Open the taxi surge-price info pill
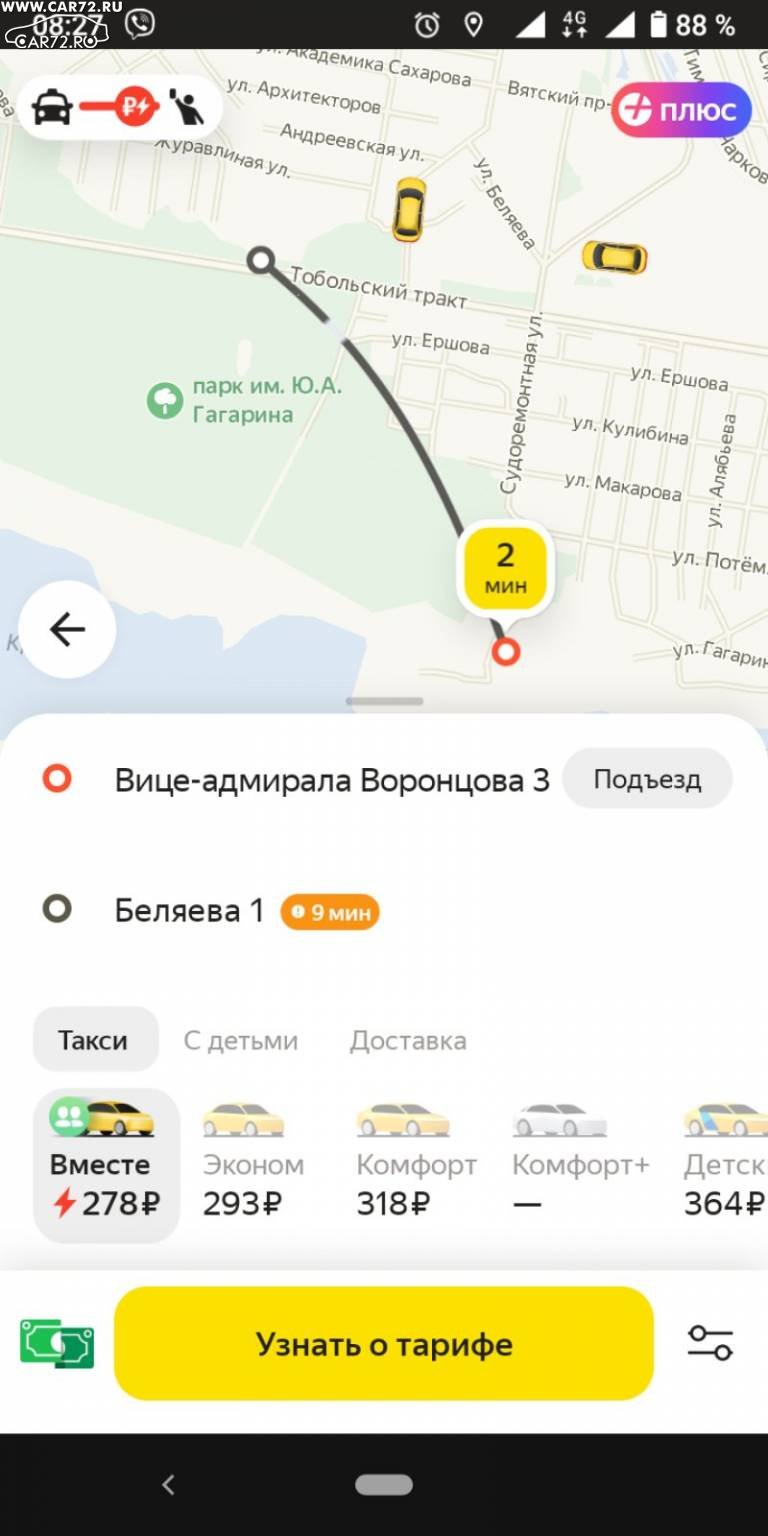Viewport: 768px width, 1536px height. pyautogui.click(x=118, y=106)
